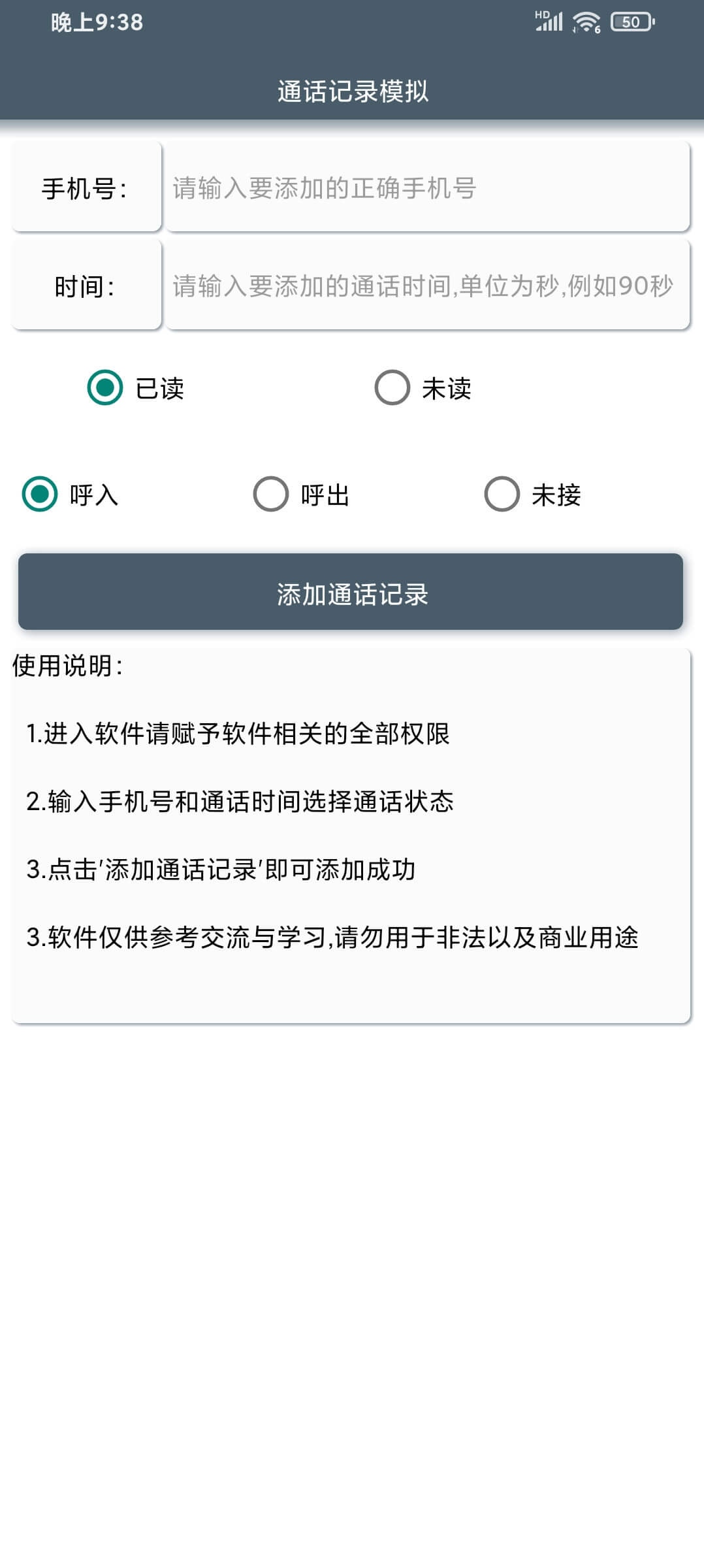704x1568 pixels.
Task: Focus the call duration time field
Action: tap(427, 286)
